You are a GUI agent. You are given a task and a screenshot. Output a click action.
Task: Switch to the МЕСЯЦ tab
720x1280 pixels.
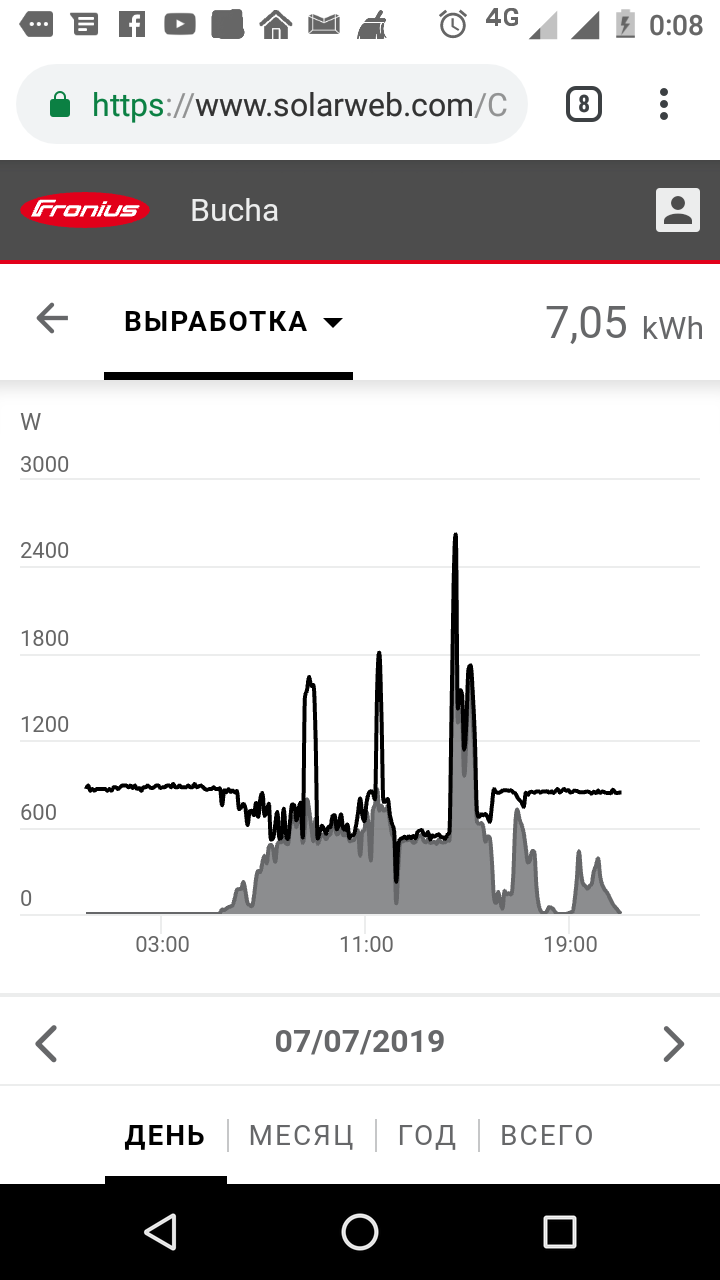coord(301,1136)
